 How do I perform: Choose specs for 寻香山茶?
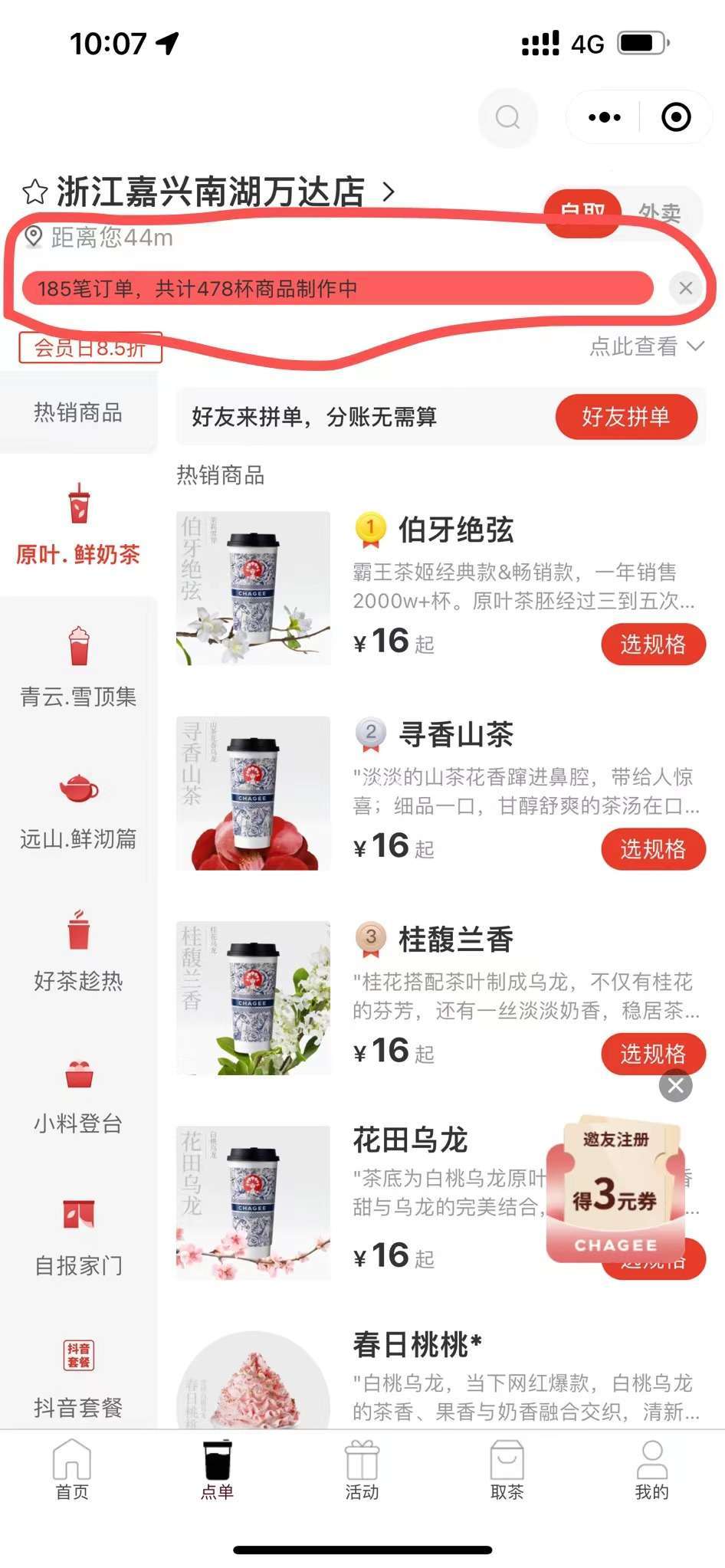point(652,849)
